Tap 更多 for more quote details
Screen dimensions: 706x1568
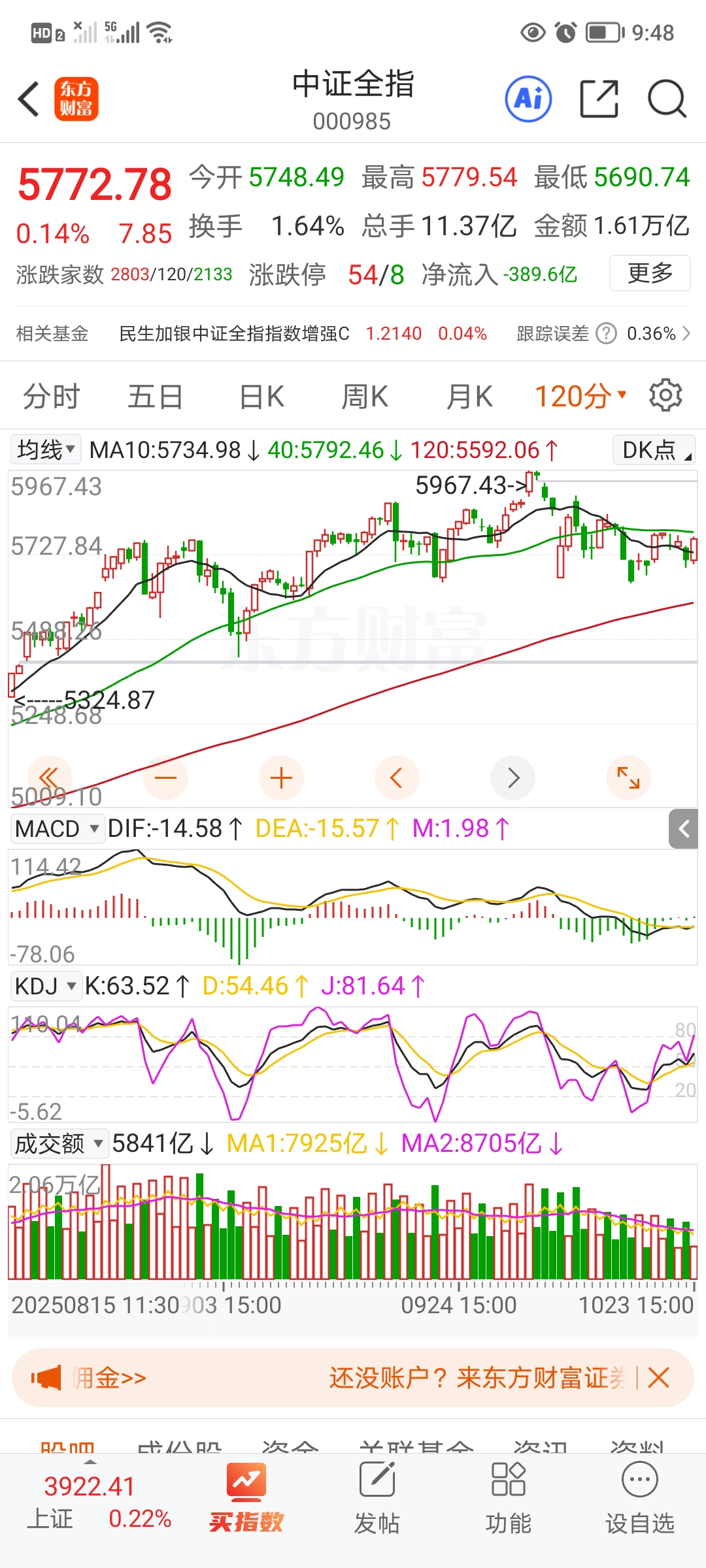tap(650, 273)
